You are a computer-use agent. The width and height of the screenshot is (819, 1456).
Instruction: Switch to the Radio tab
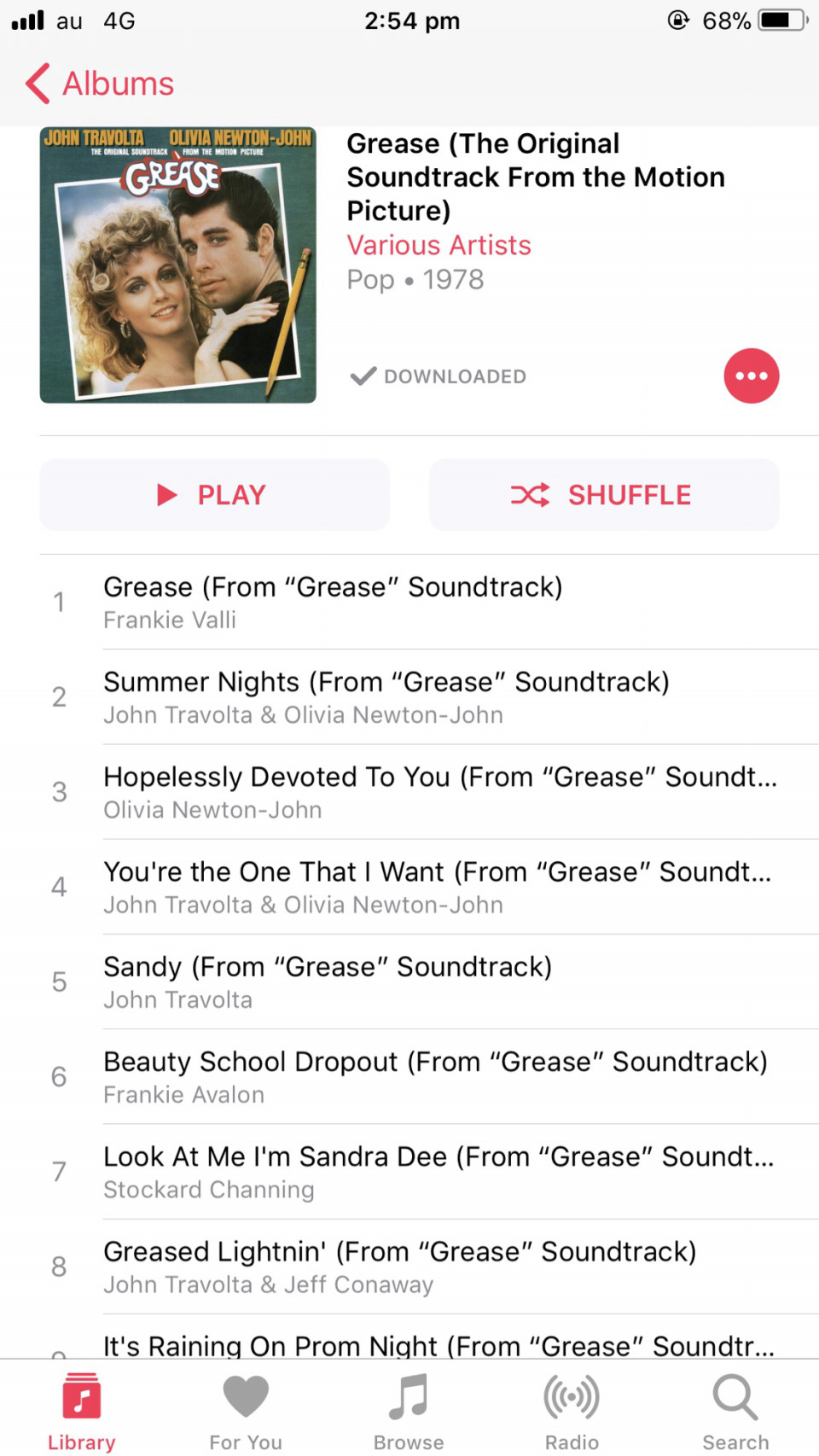tap(572, 1412)
